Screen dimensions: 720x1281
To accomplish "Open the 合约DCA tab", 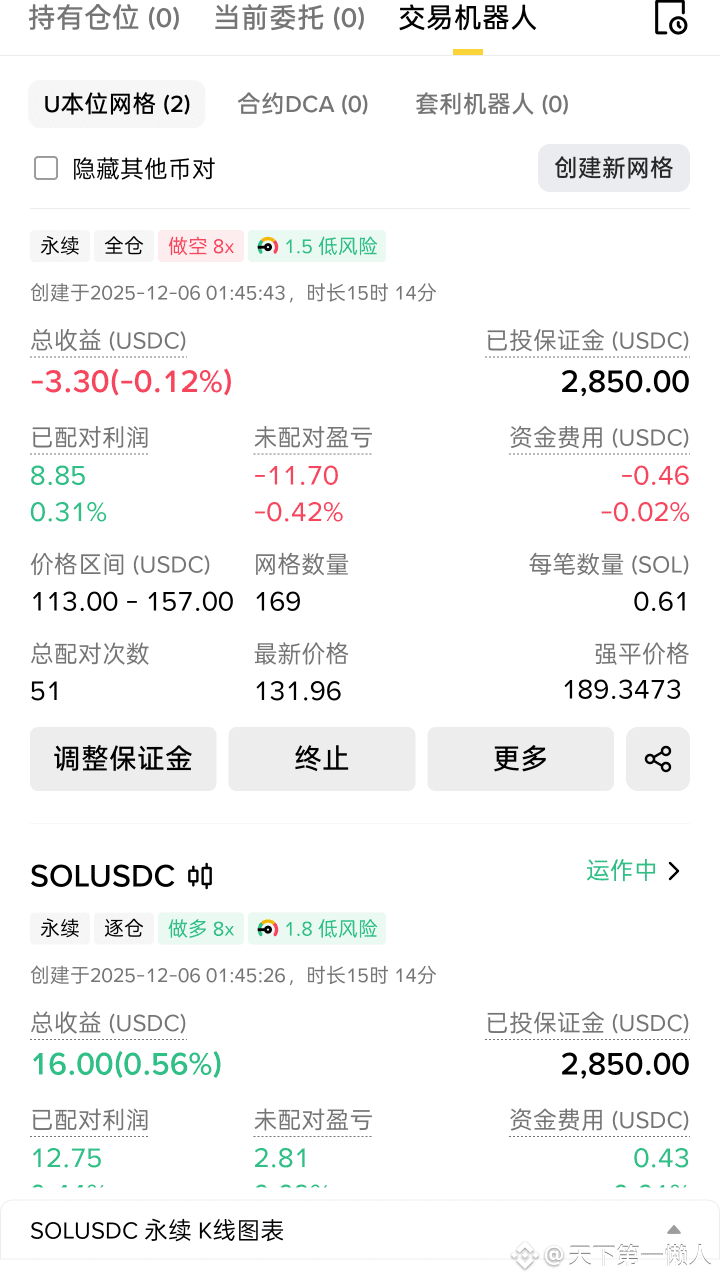I will [x=303, y=104].
